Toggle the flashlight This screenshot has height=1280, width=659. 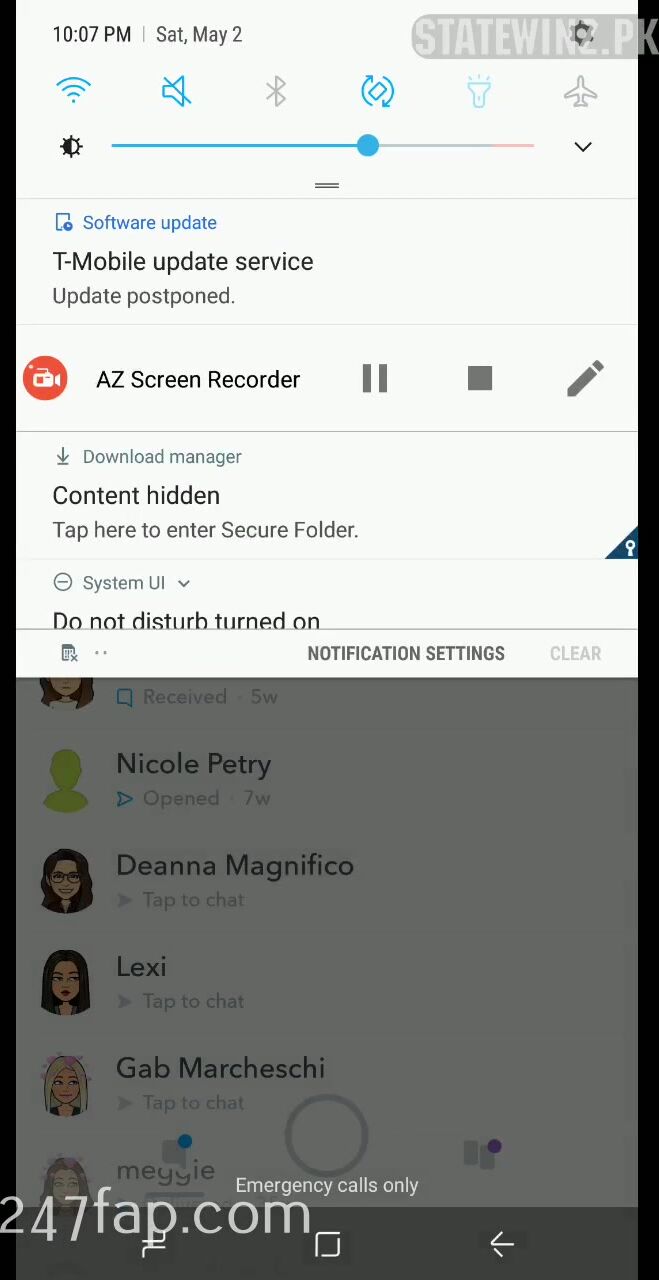479,91
